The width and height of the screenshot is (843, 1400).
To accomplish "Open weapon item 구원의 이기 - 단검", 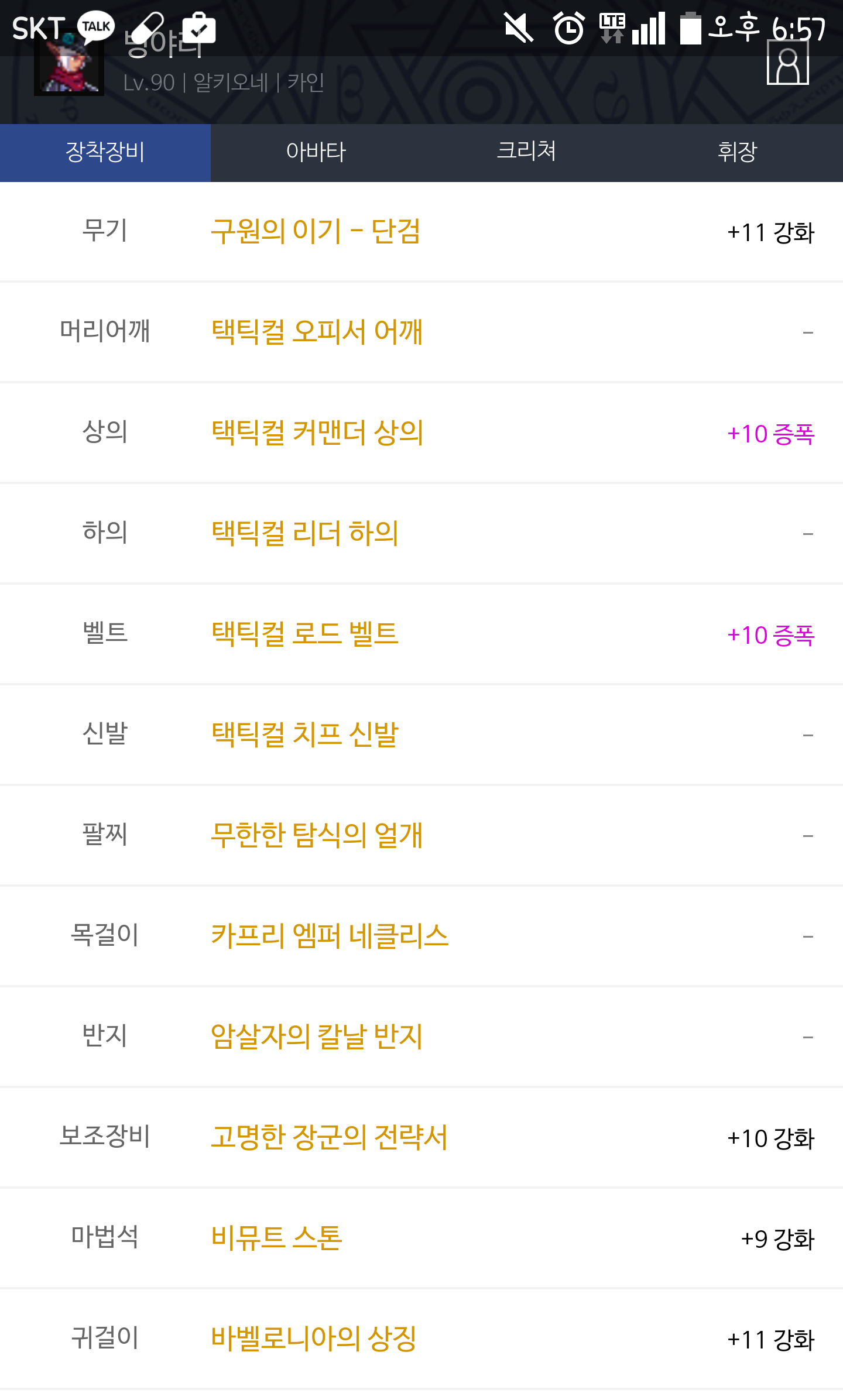I will [316, 231].
